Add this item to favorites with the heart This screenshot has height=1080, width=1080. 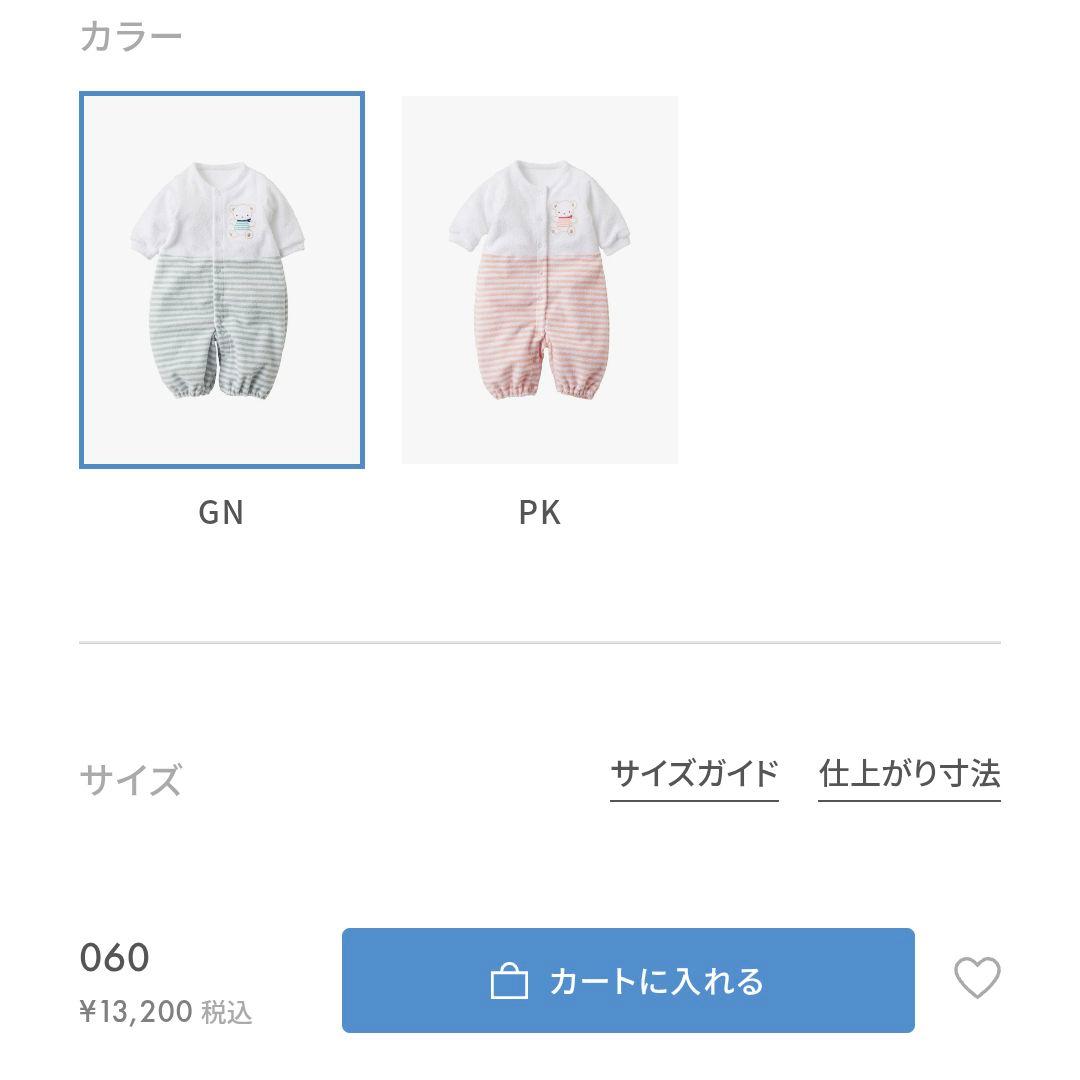pyautogui.click(x=976, y=978)
